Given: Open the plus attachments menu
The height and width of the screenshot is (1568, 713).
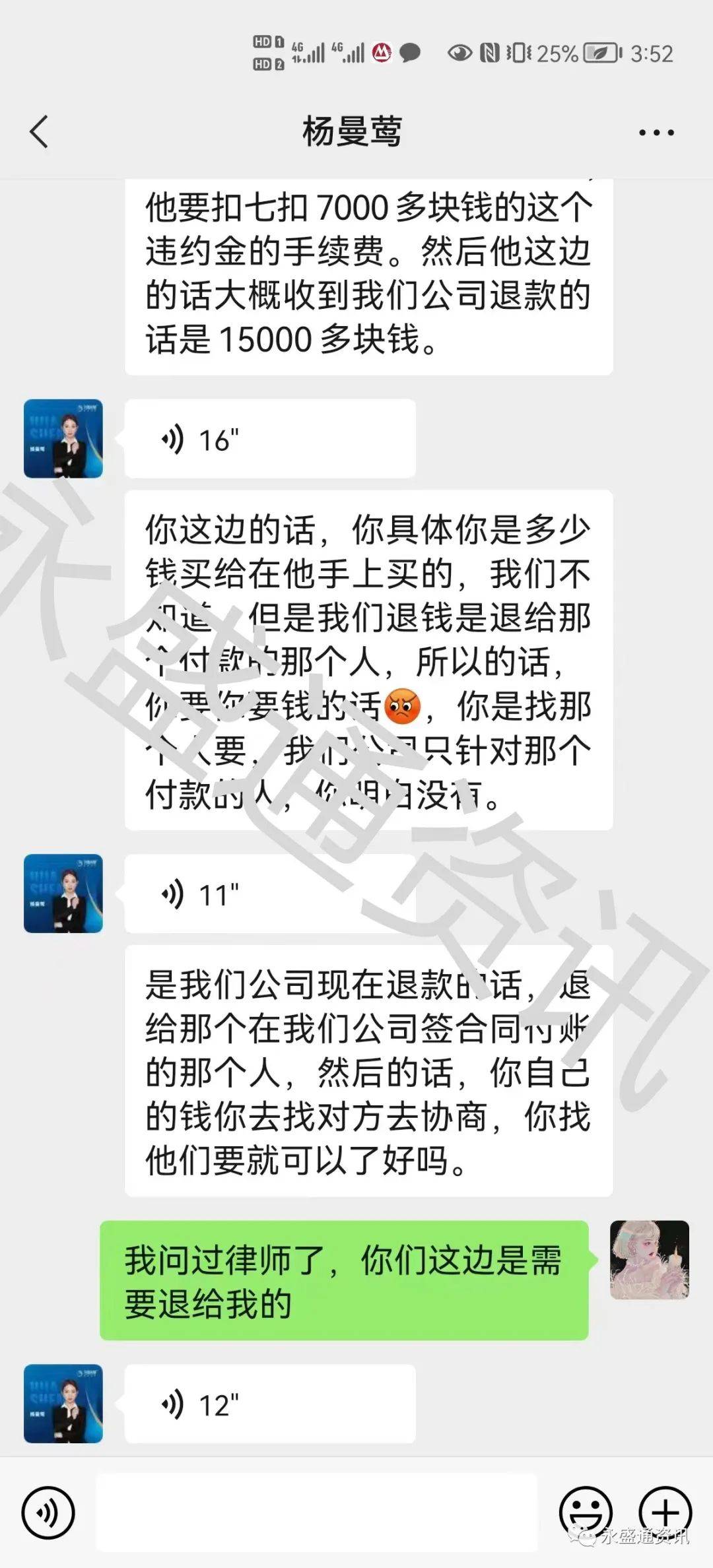Looking at the screenshot, I should 665,1513.
